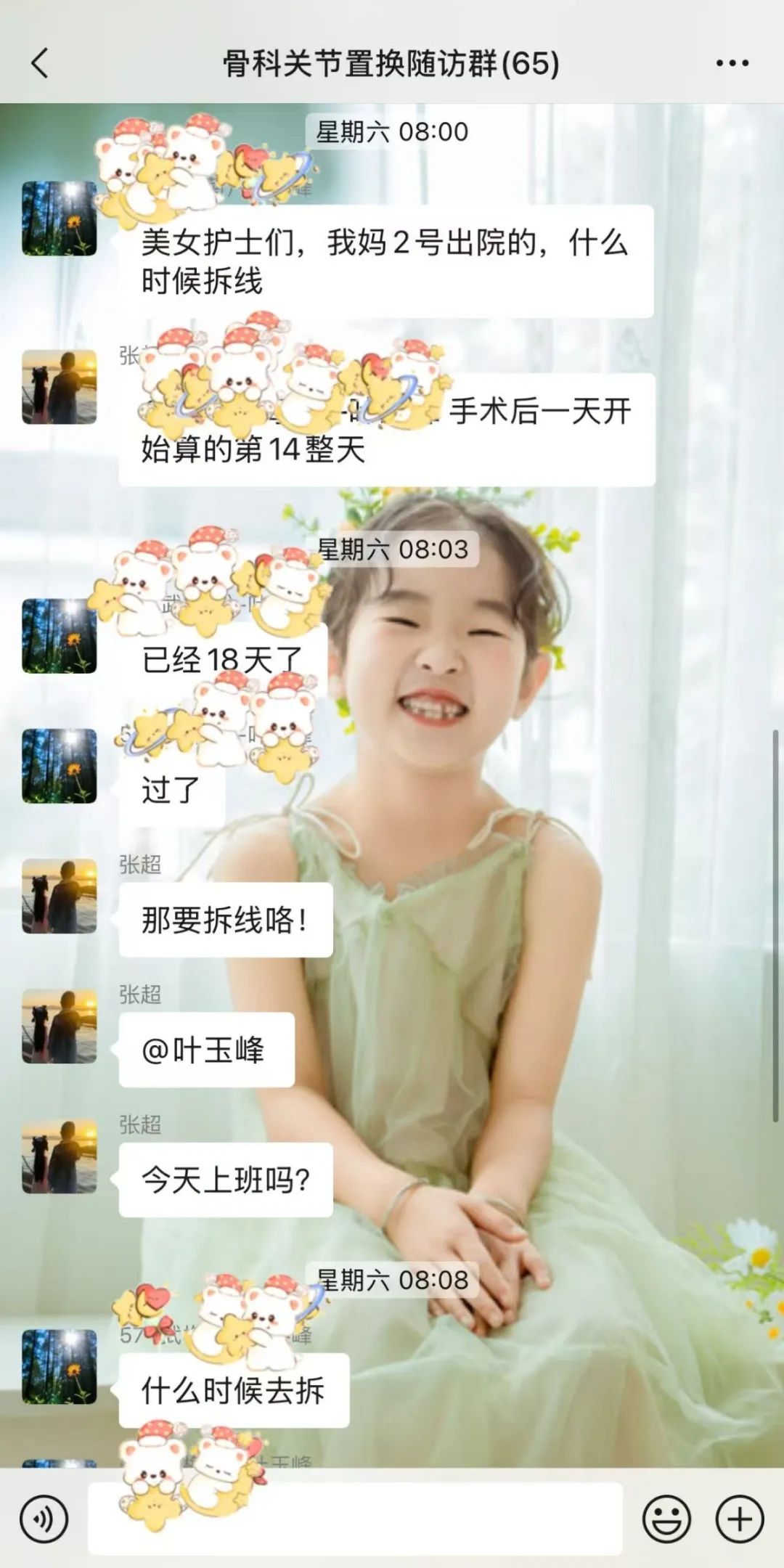Switch to voice message input
Screen dimensions: 784x1568
[x=44, y=1519]
